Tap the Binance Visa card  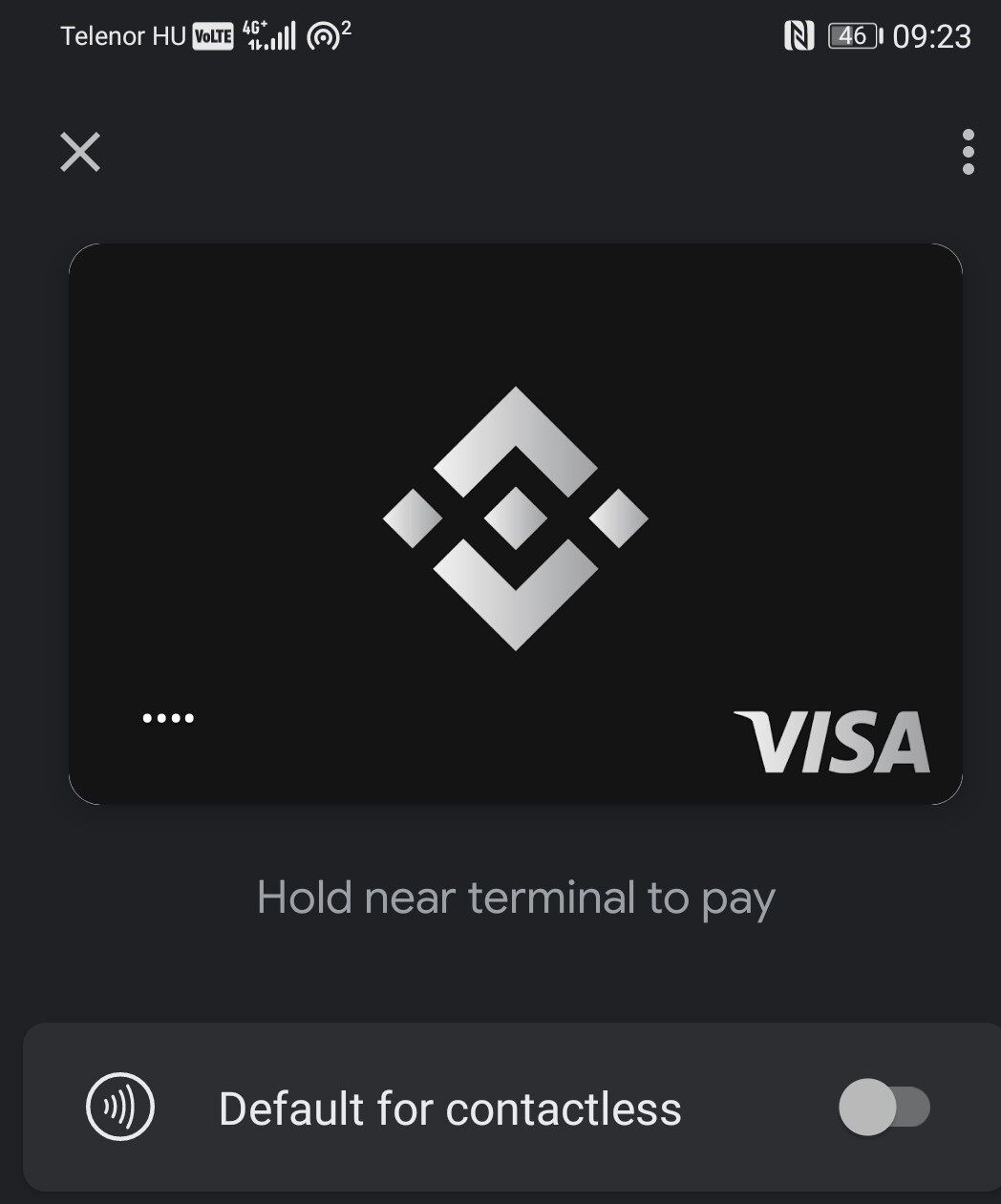click(515, 523)
